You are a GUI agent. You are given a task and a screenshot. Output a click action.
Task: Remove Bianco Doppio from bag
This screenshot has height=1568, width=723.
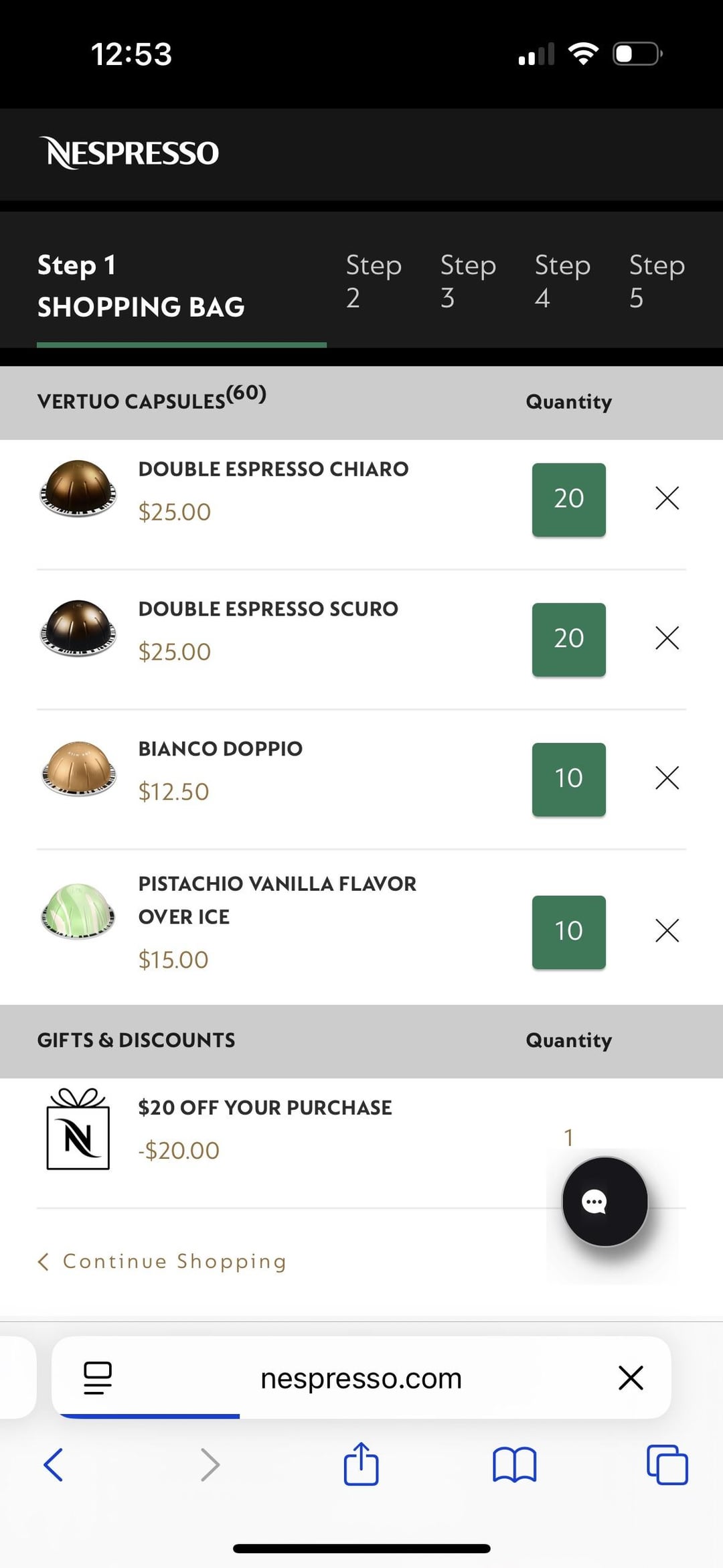click(667, 778)
